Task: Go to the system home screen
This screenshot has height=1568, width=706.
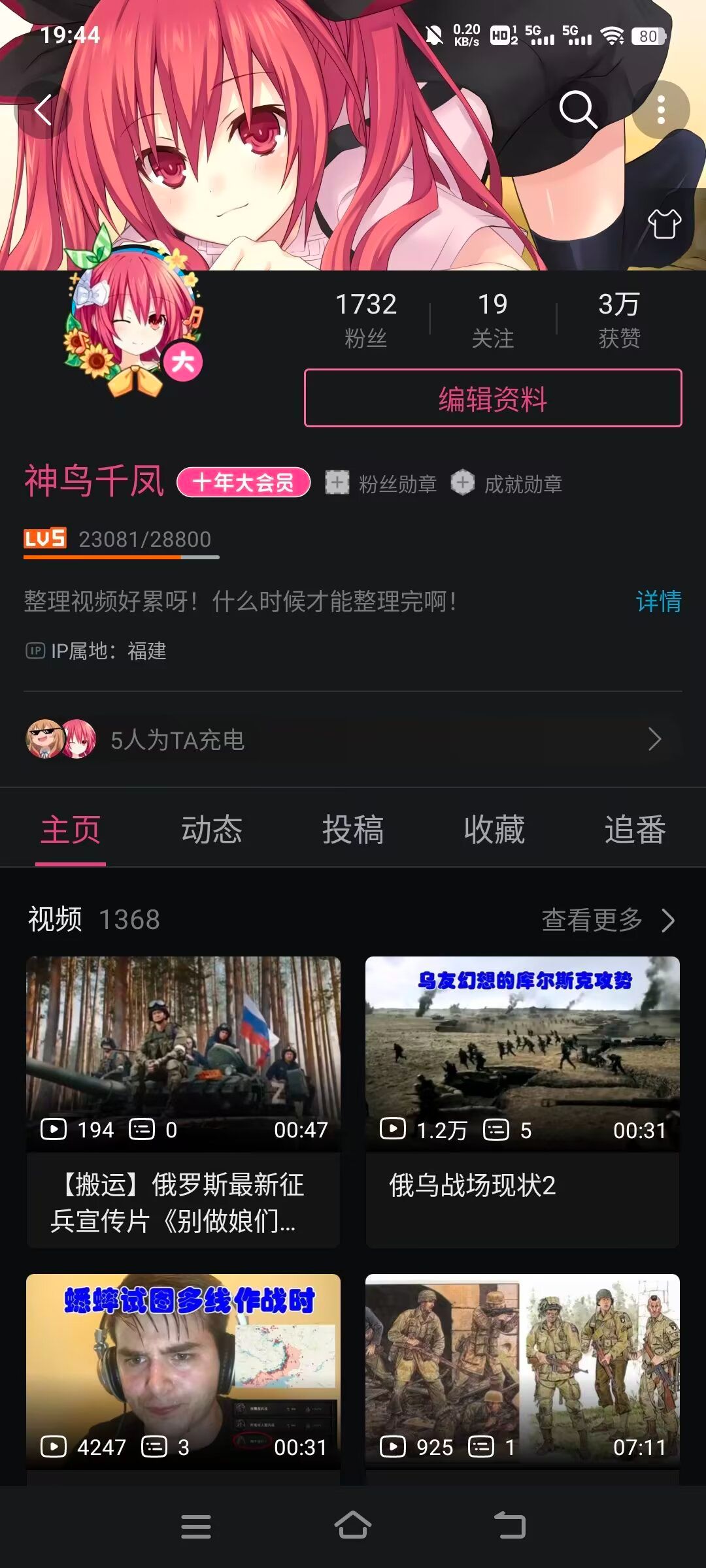Action: tap(353, 1526)
